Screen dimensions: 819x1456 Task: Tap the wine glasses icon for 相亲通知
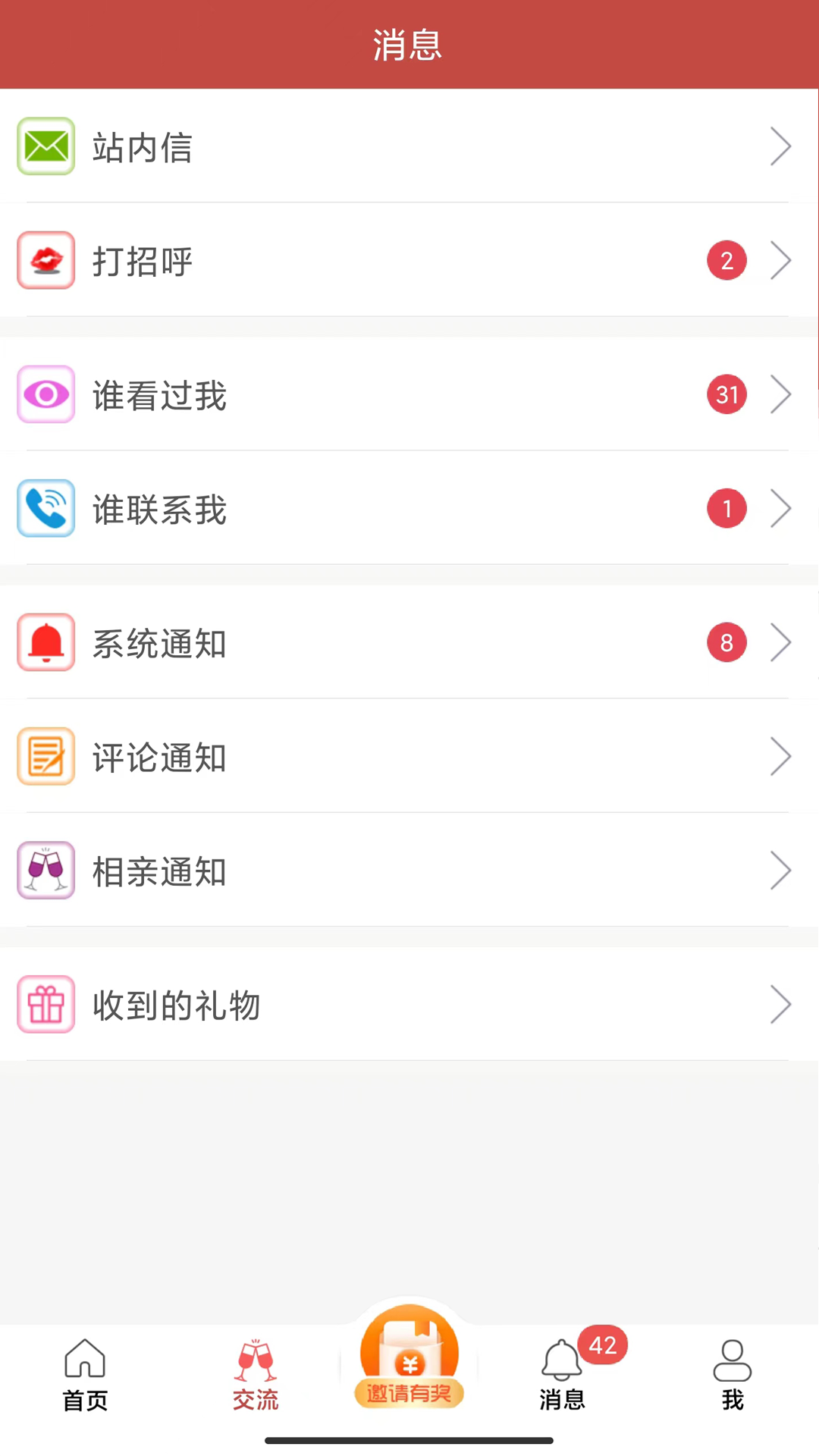tap(45, 871)
